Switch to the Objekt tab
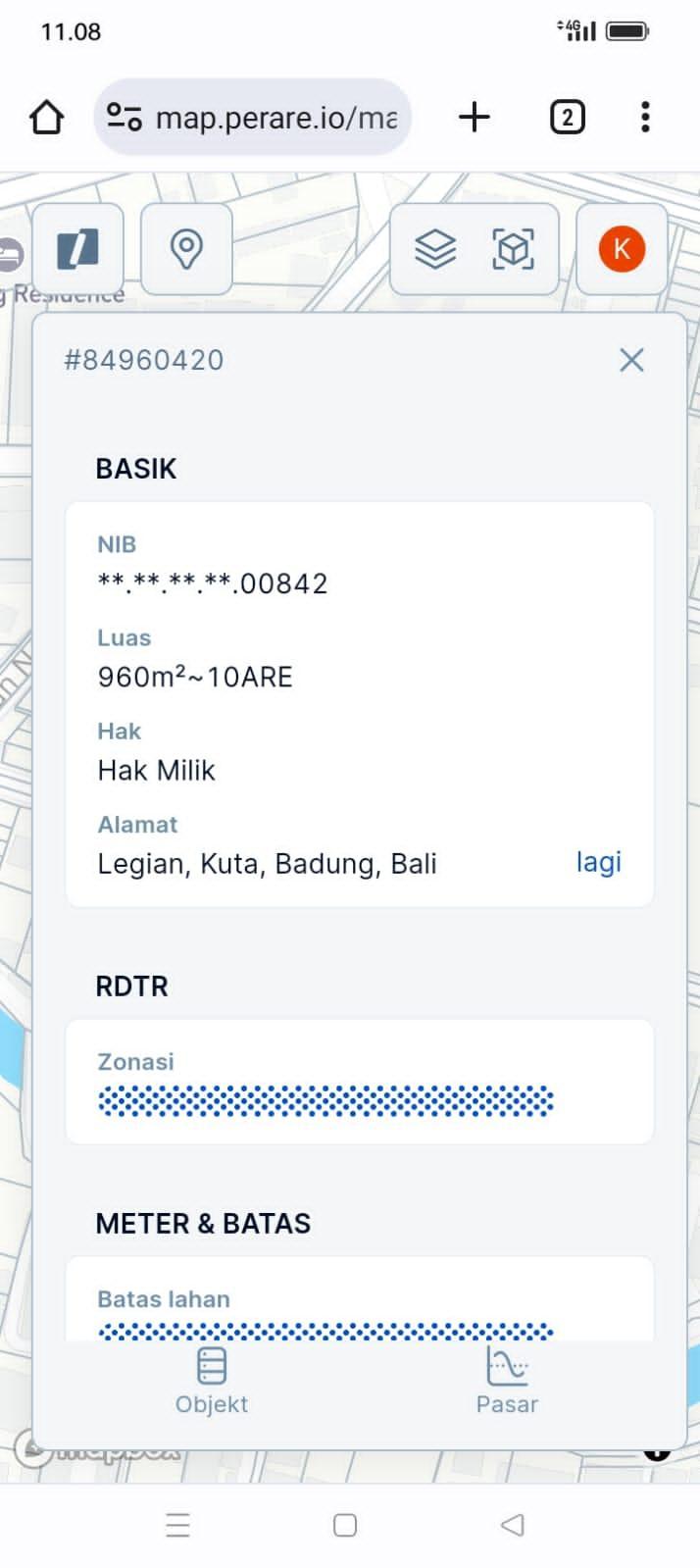Viewport: 700px width, 1568px height. point(212,1380)
